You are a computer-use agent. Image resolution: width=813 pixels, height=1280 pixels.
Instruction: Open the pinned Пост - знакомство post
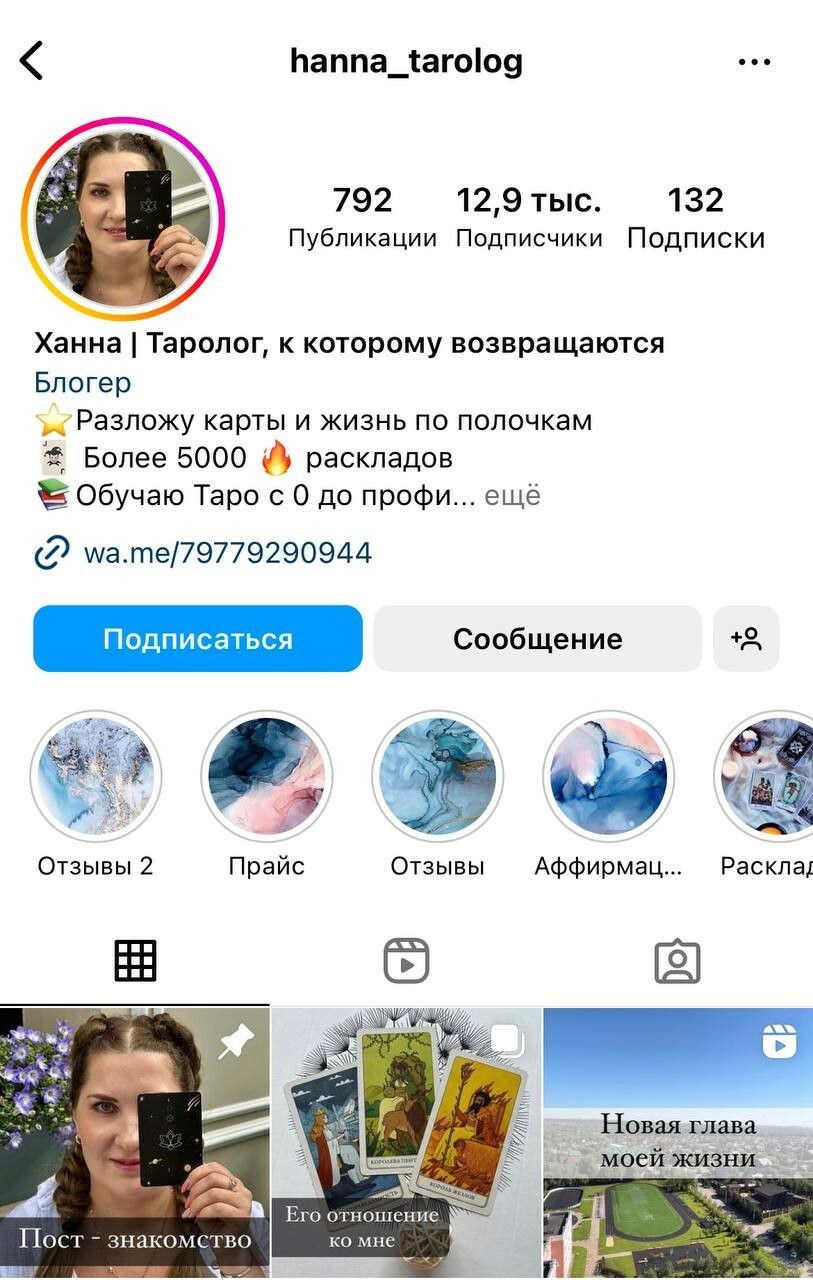[x=134, y=1143]
